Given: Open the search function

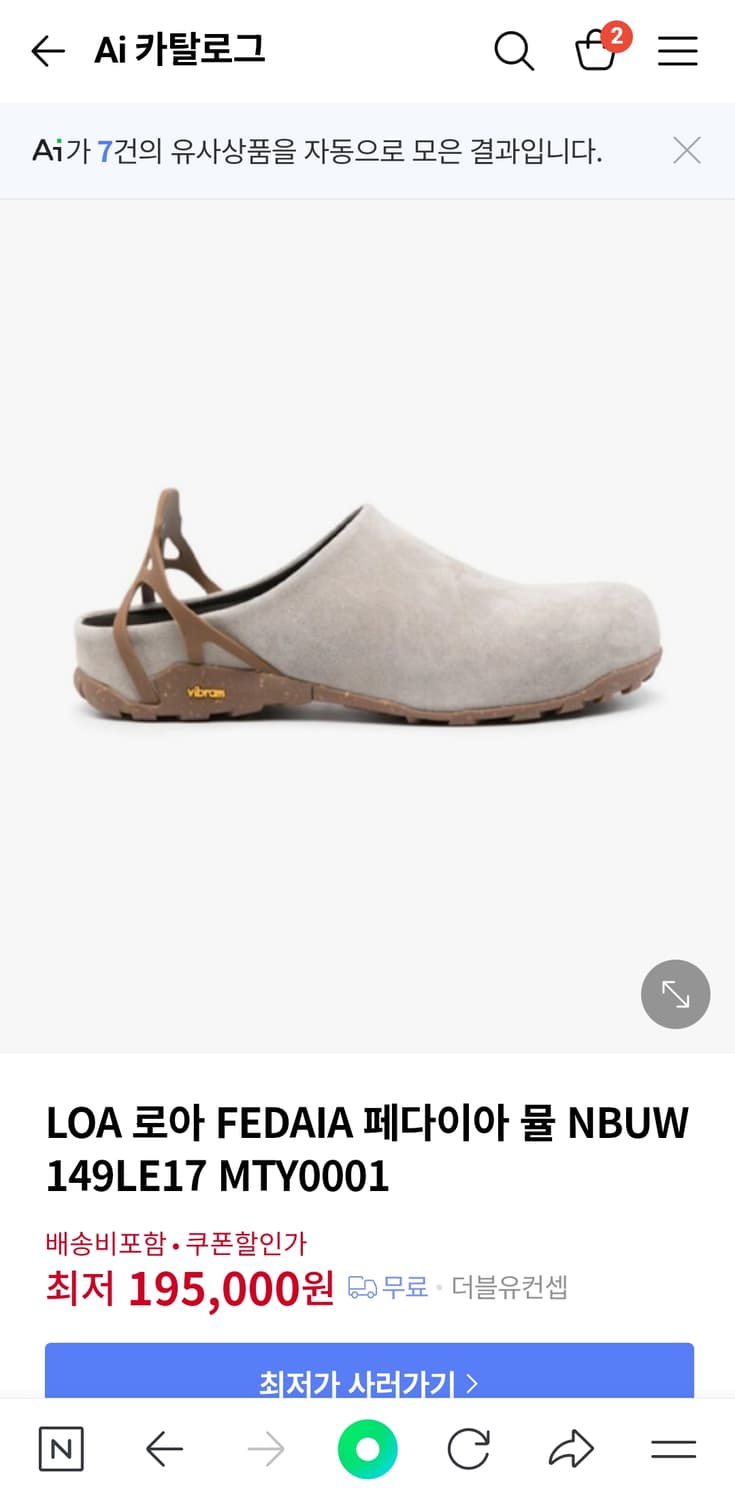Looking at the screenshot, I should (514, 51).
